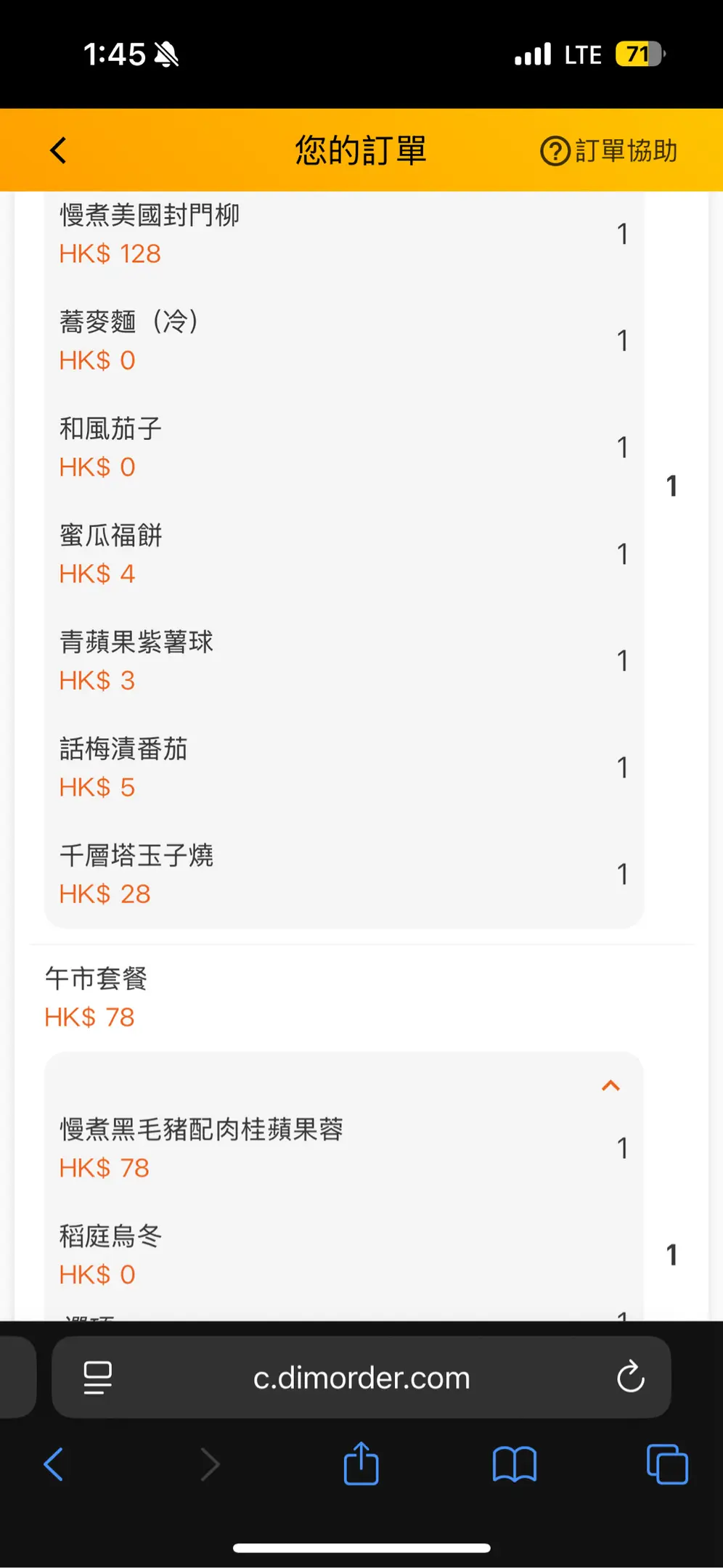Tap the c.dimorder.com address bar
Image resolution: width=723 pixels, height=1568 pixels.
tap(361, 1377)
